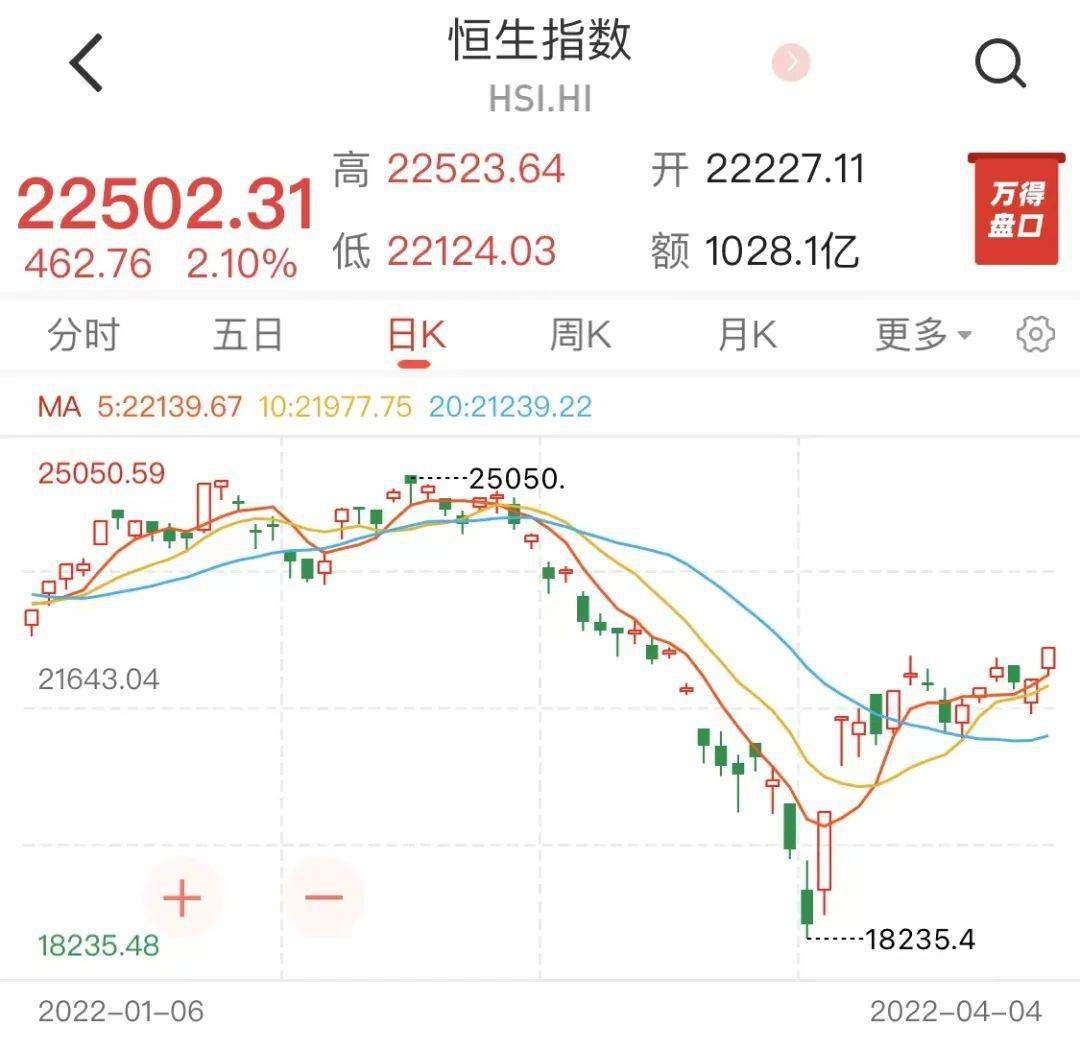Tap the pink next-index arrow beside the title
The width and height of the screenshot is (1080, 1050).
click(791, 63)
